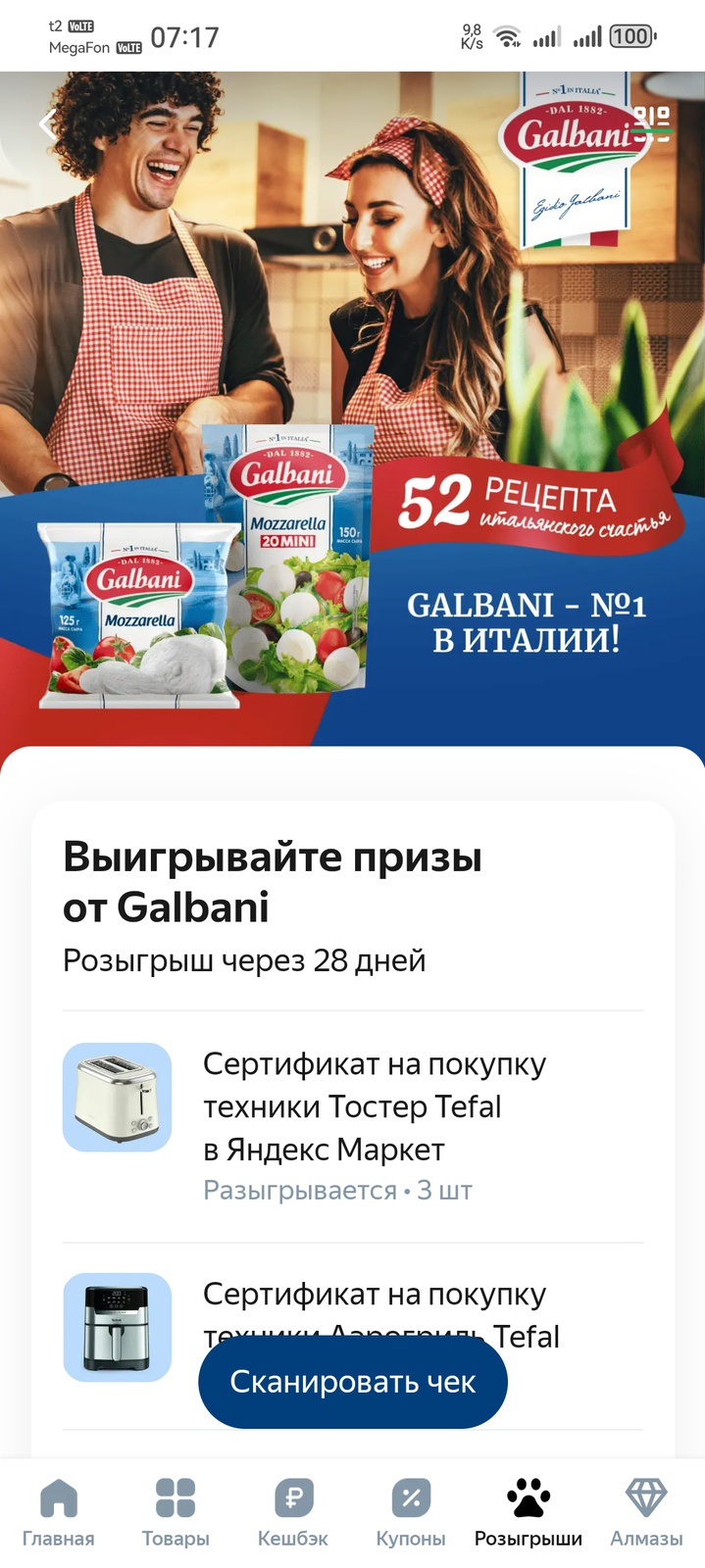Open the Алмазы tab

click(x=646, y=1512)
